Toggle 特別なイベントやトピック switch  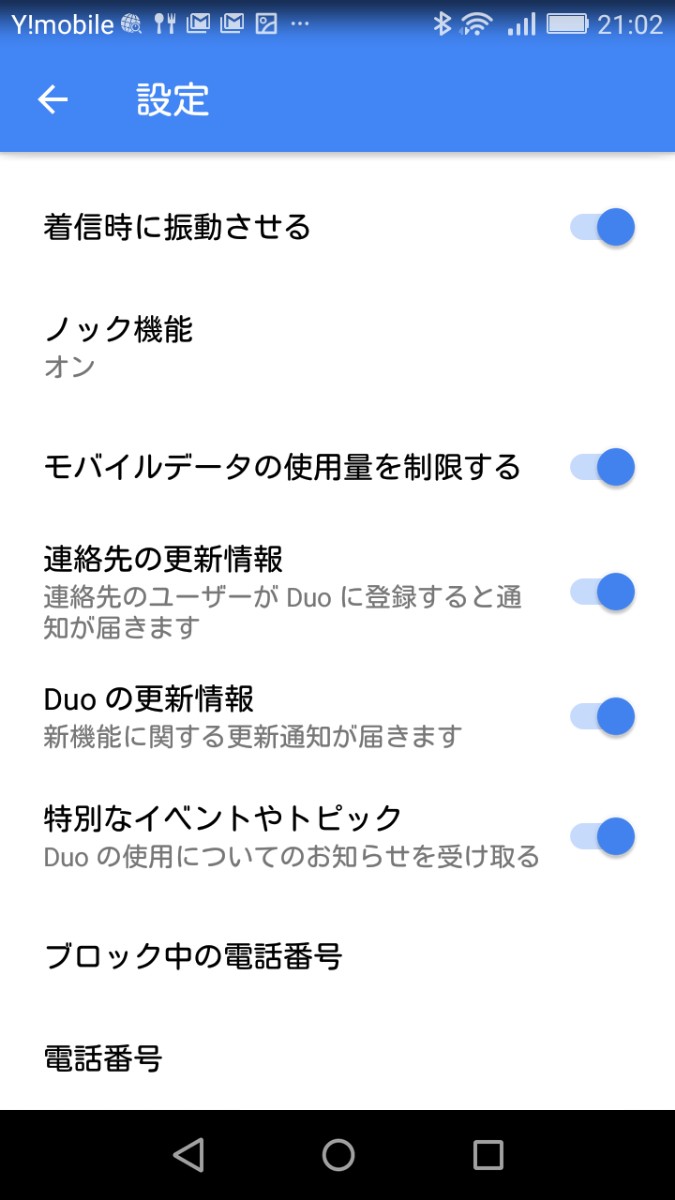click(x=603, y=836)
